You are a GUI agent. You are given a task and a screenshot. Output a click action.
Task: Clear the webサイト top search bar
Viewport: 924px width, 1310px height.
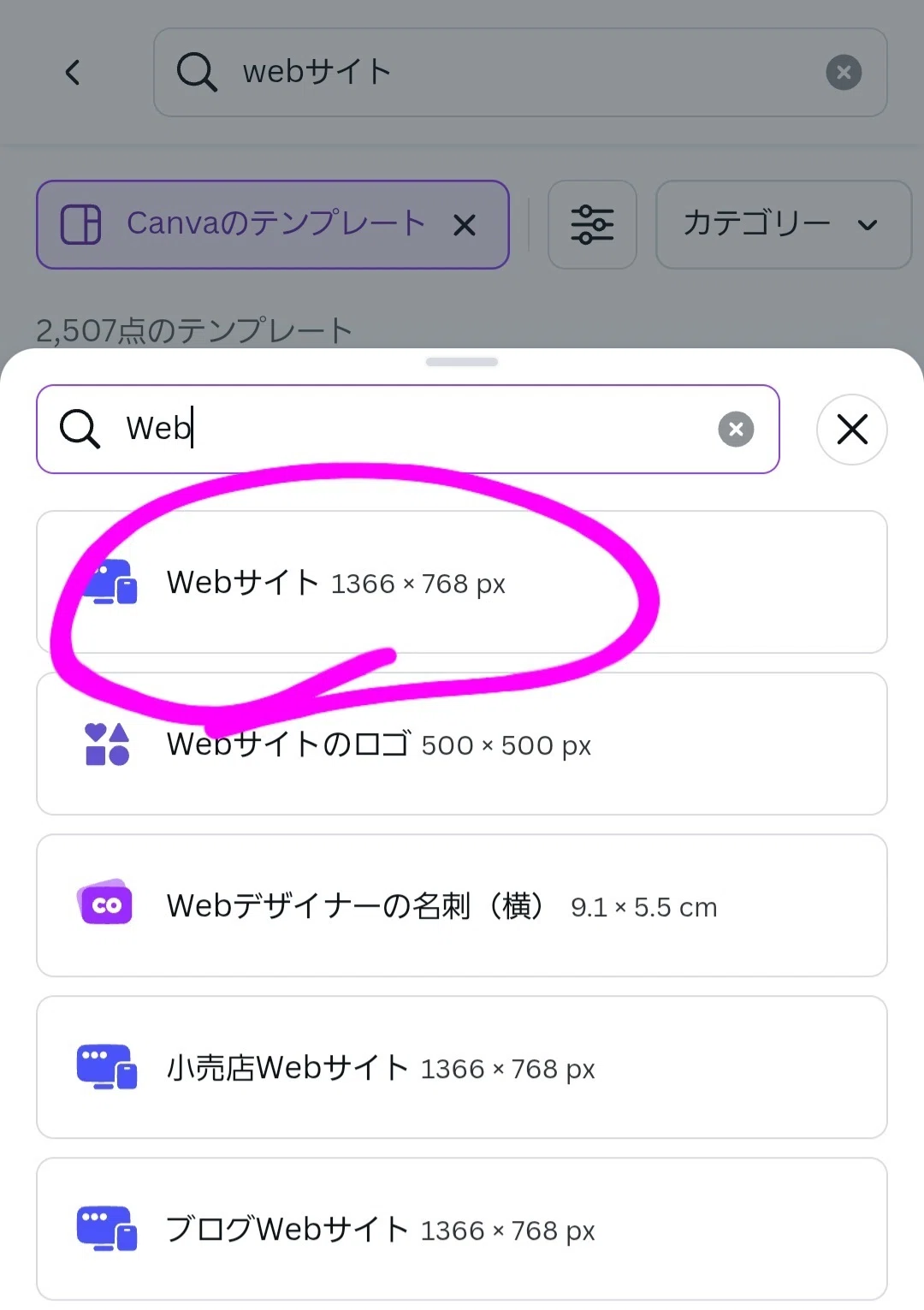(844, 72)
